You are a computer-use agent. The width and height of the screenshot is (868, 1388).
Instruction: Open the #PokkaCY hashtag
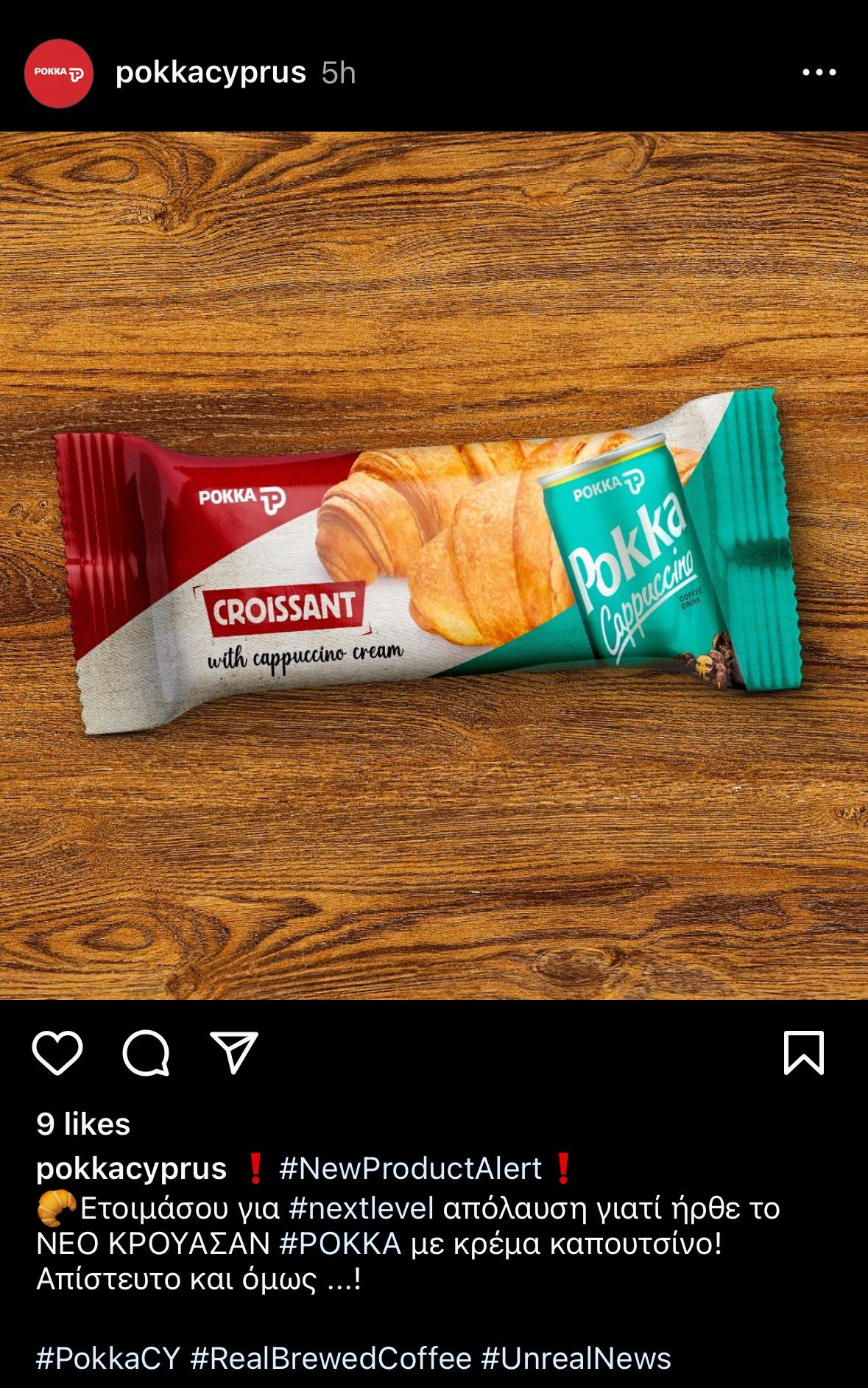coord(108,1358)
